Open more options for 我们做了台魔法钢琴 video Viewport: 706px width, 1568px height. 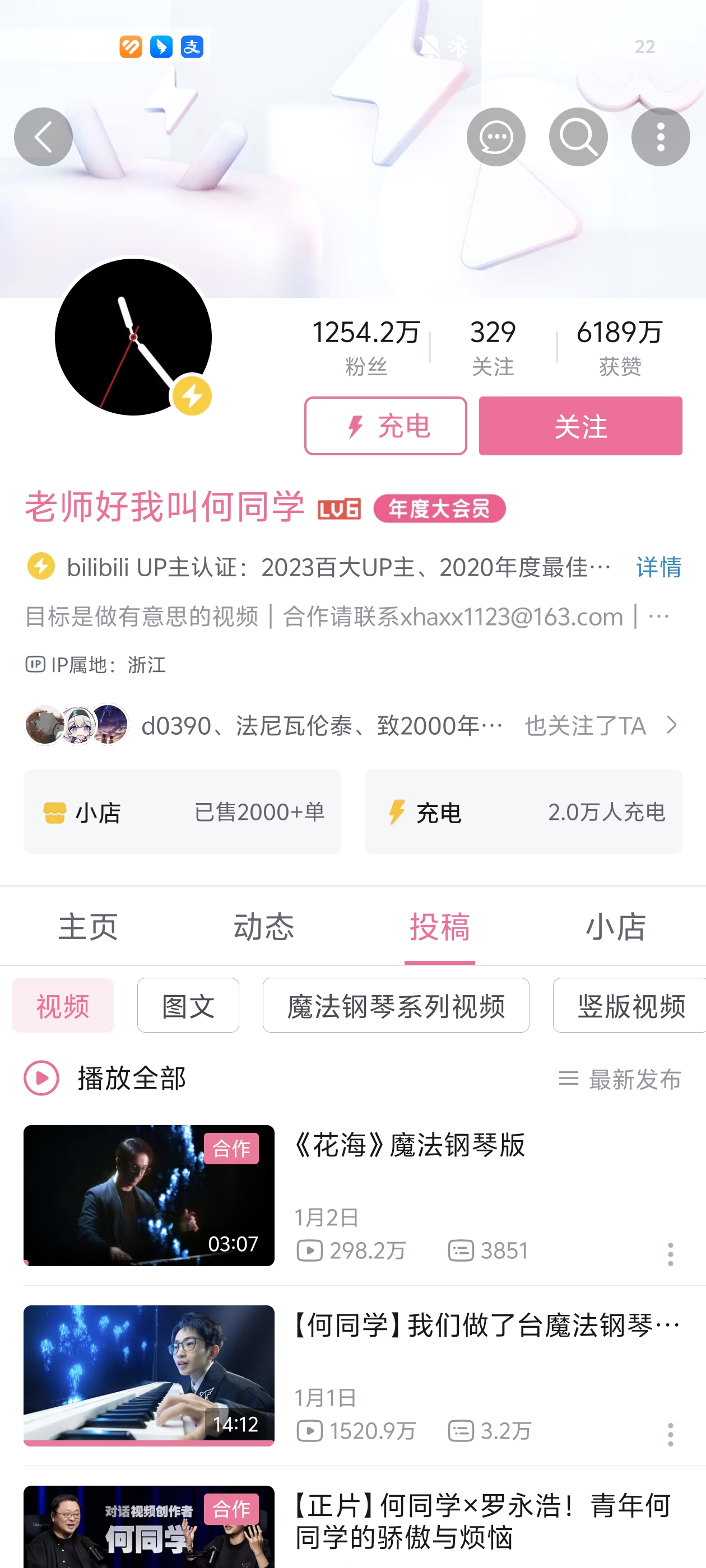670,1434
